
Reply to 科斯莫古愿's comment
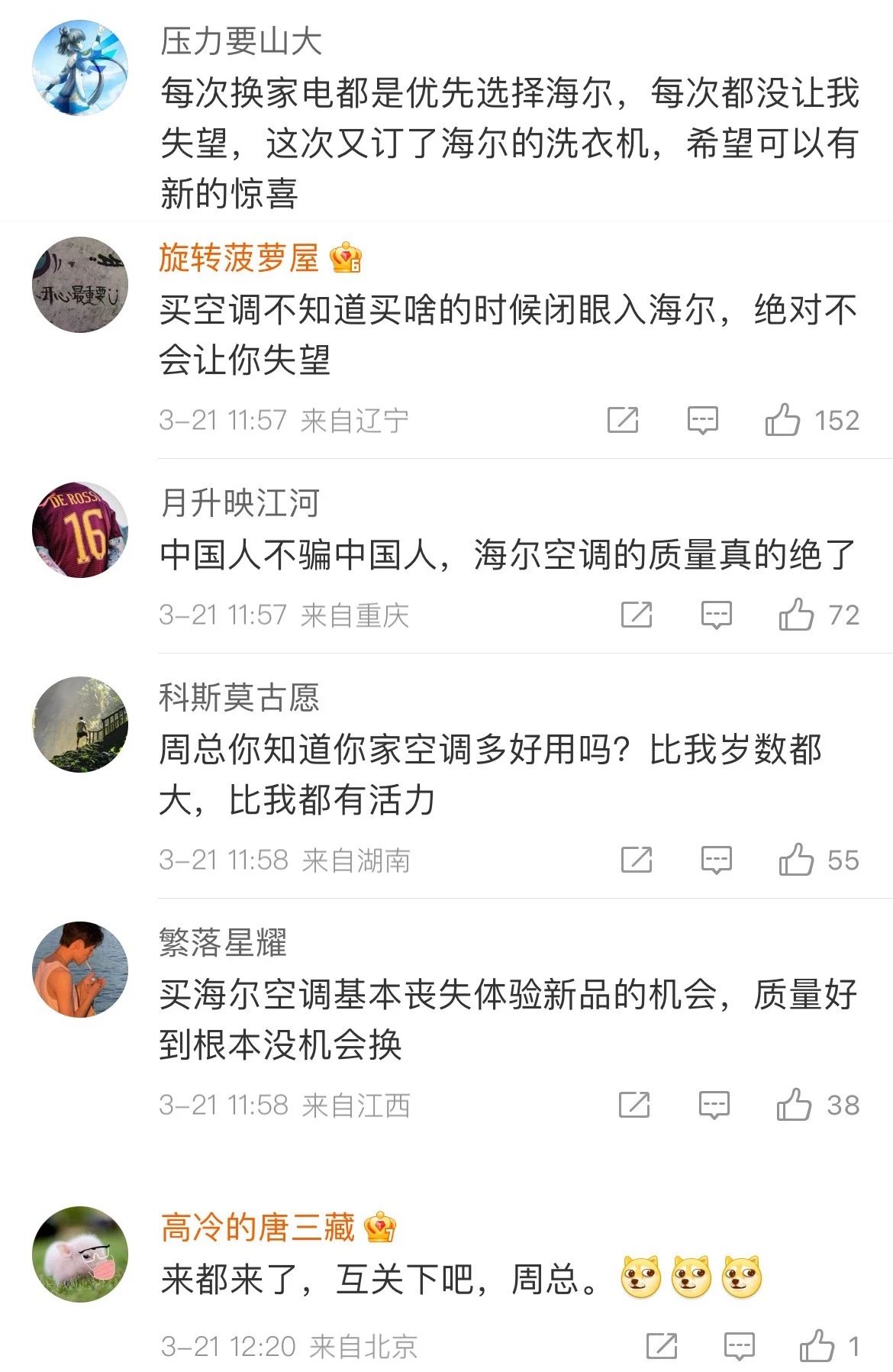(x=716, y=860)
